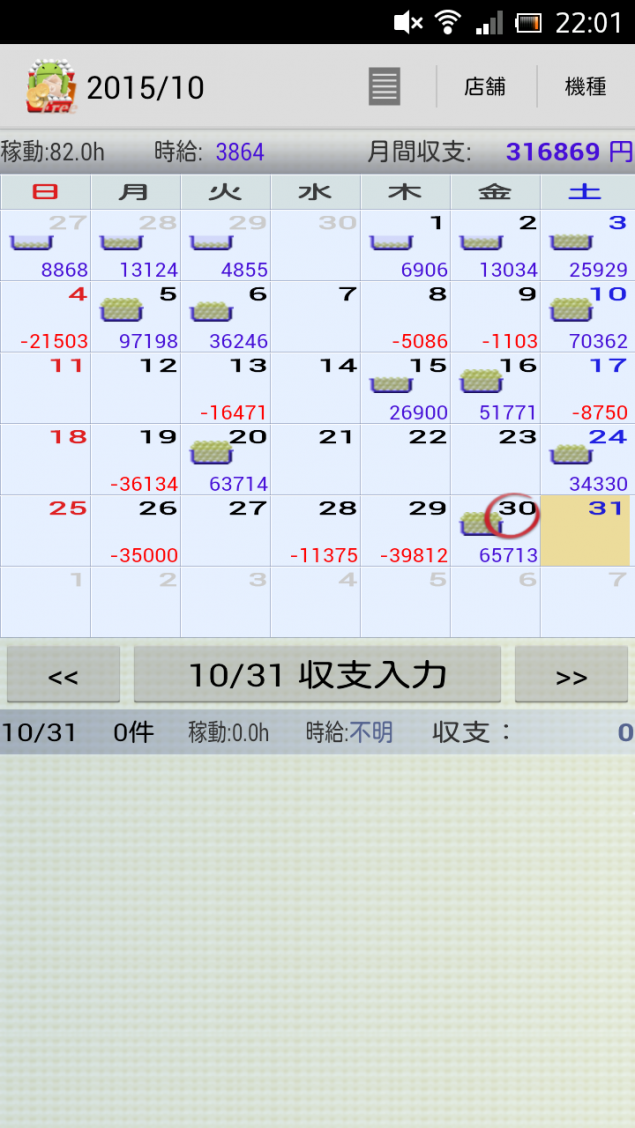Tap the 10/31 収支入力 button
The width and height of the screenshot is (635, 1128).
pos(317,675)
